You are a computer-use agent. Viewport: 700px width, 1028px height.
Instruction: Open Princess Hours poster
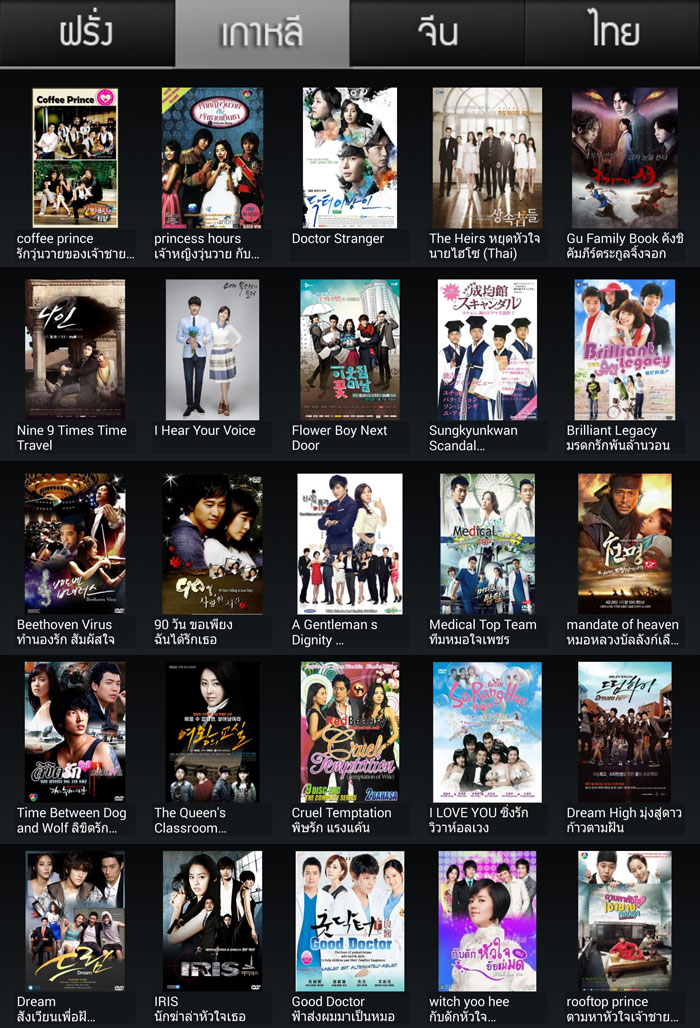pos(212,158)
